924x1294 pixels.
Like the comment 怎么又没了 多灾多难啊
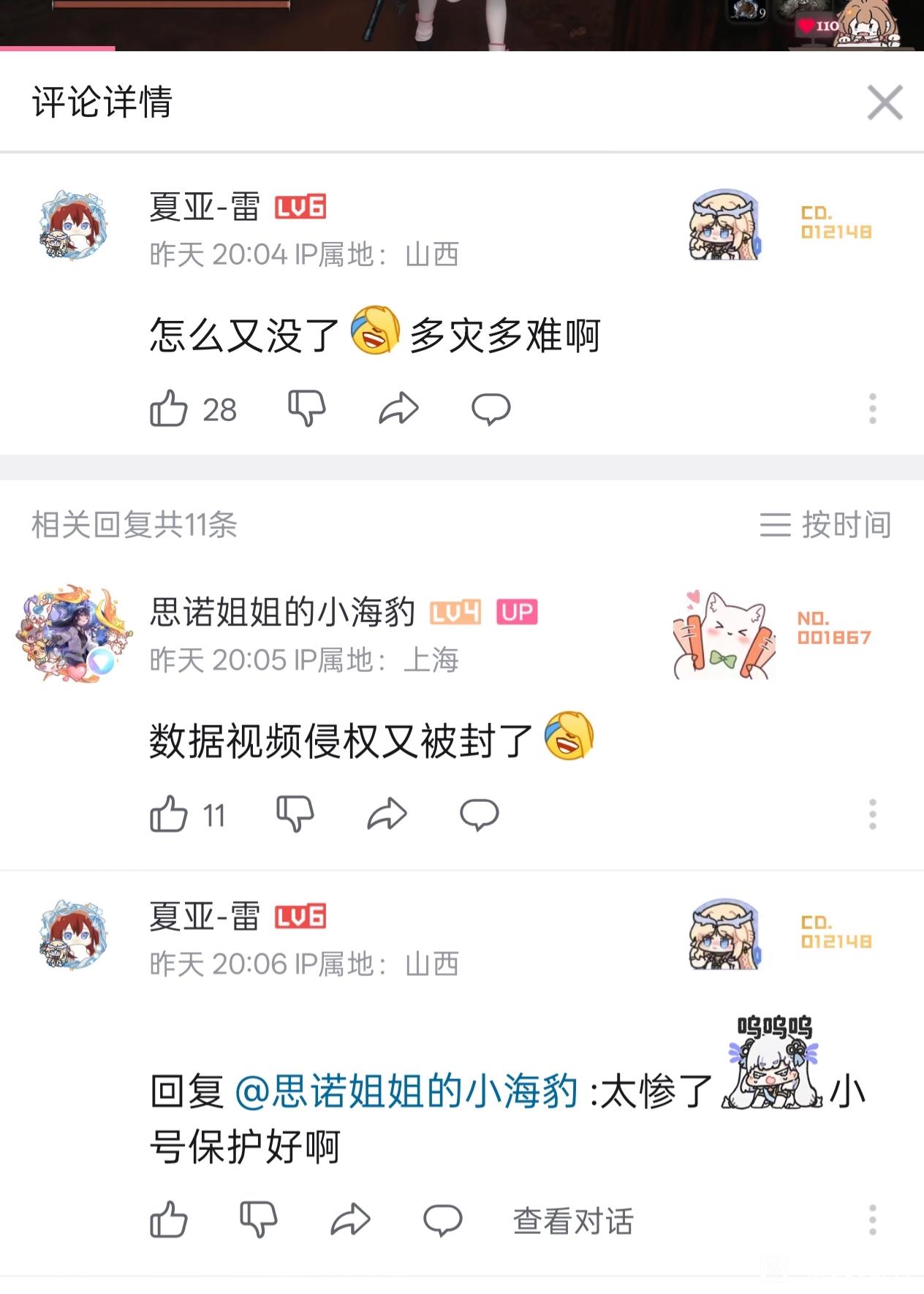169,409
